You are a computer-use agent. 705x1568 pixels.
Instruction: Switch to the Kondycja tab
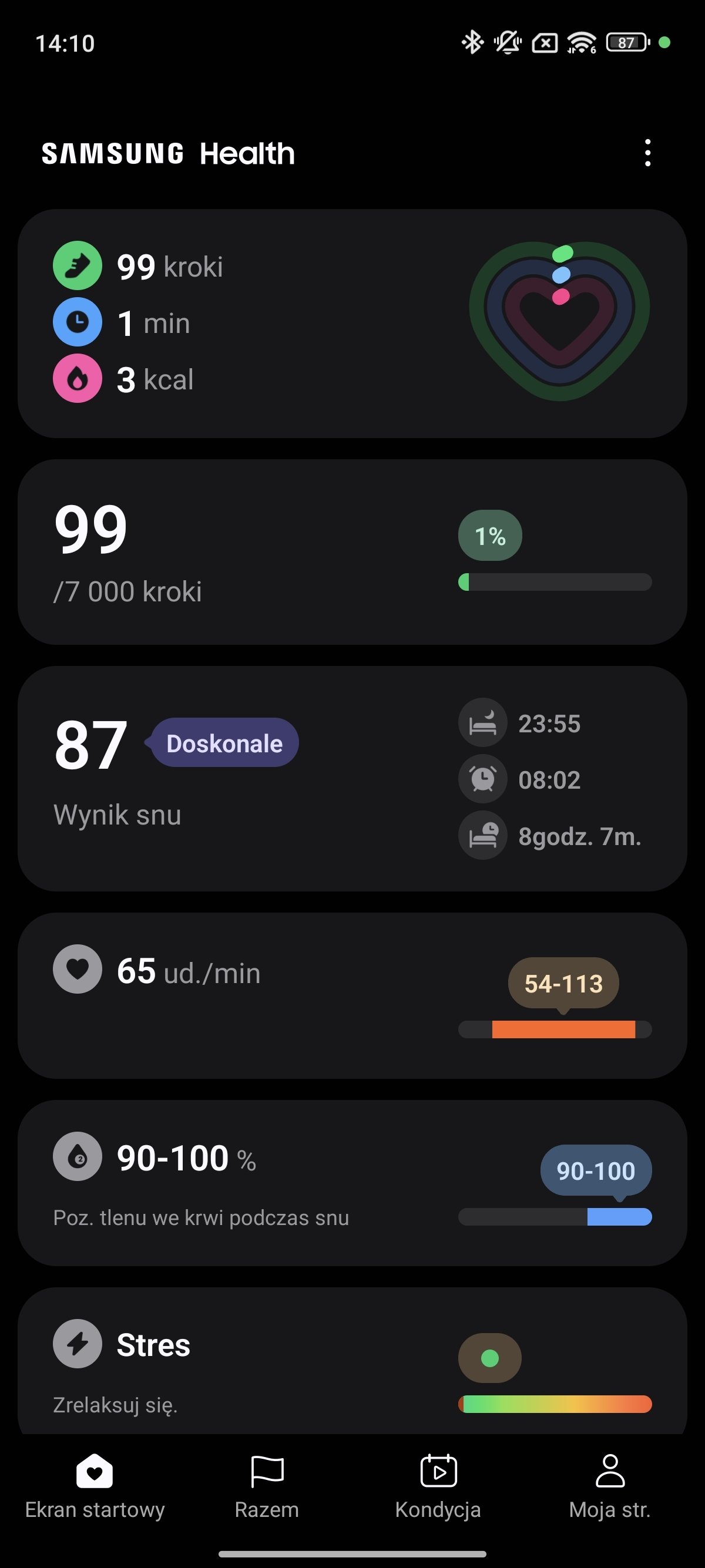(x=438, y=1486)
